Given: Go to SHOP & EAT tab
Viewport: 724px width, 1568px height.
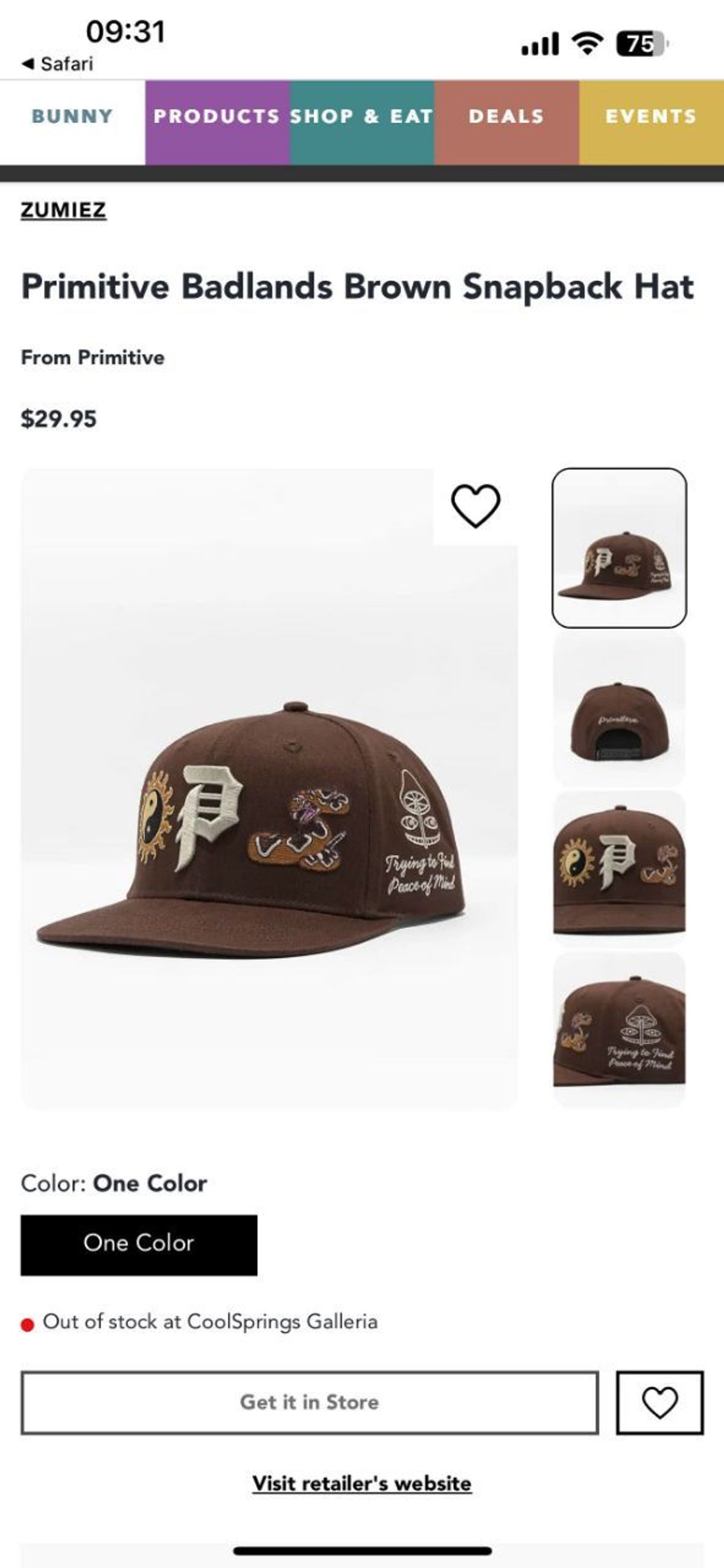Looking at the screenshot, I should click(361, 116).
